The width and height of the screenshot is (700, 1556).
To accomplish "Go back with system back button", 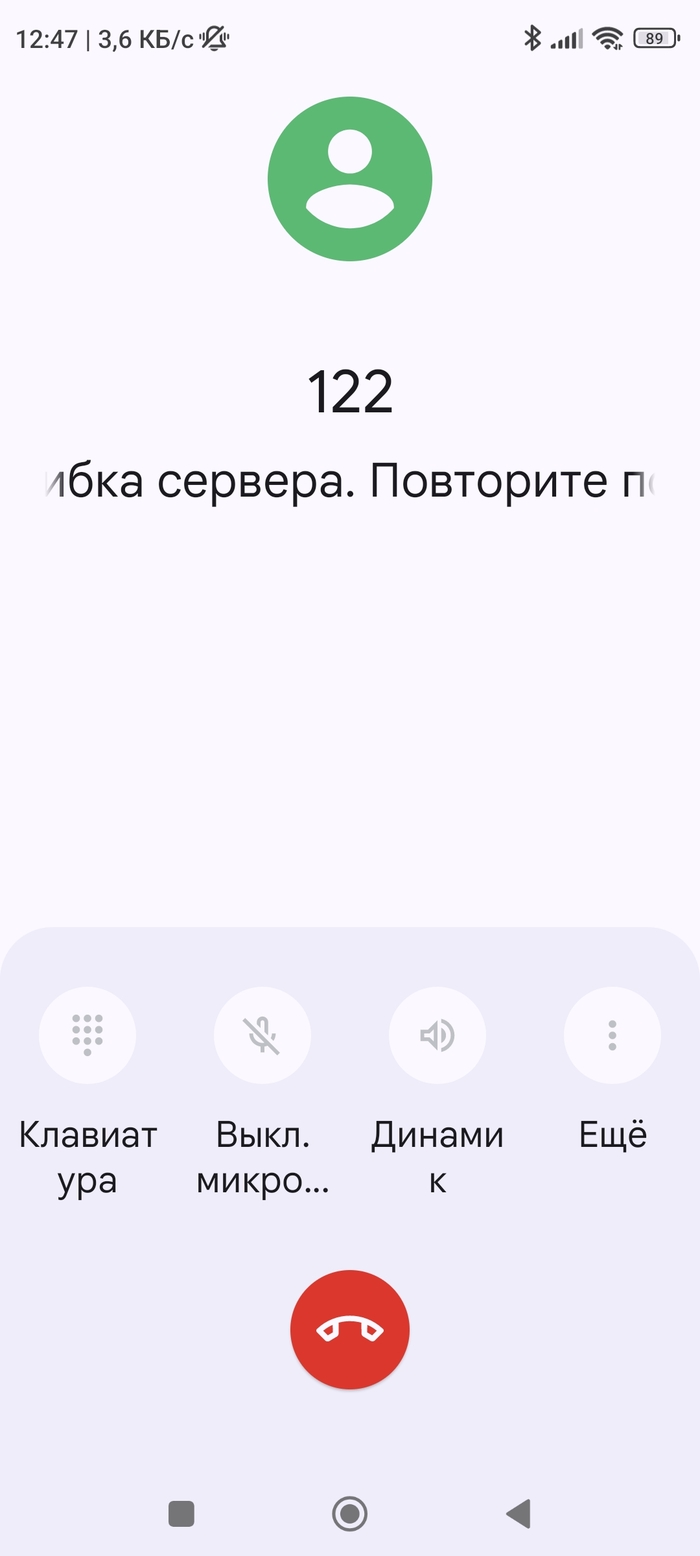I will click(x=518, y=1513).
